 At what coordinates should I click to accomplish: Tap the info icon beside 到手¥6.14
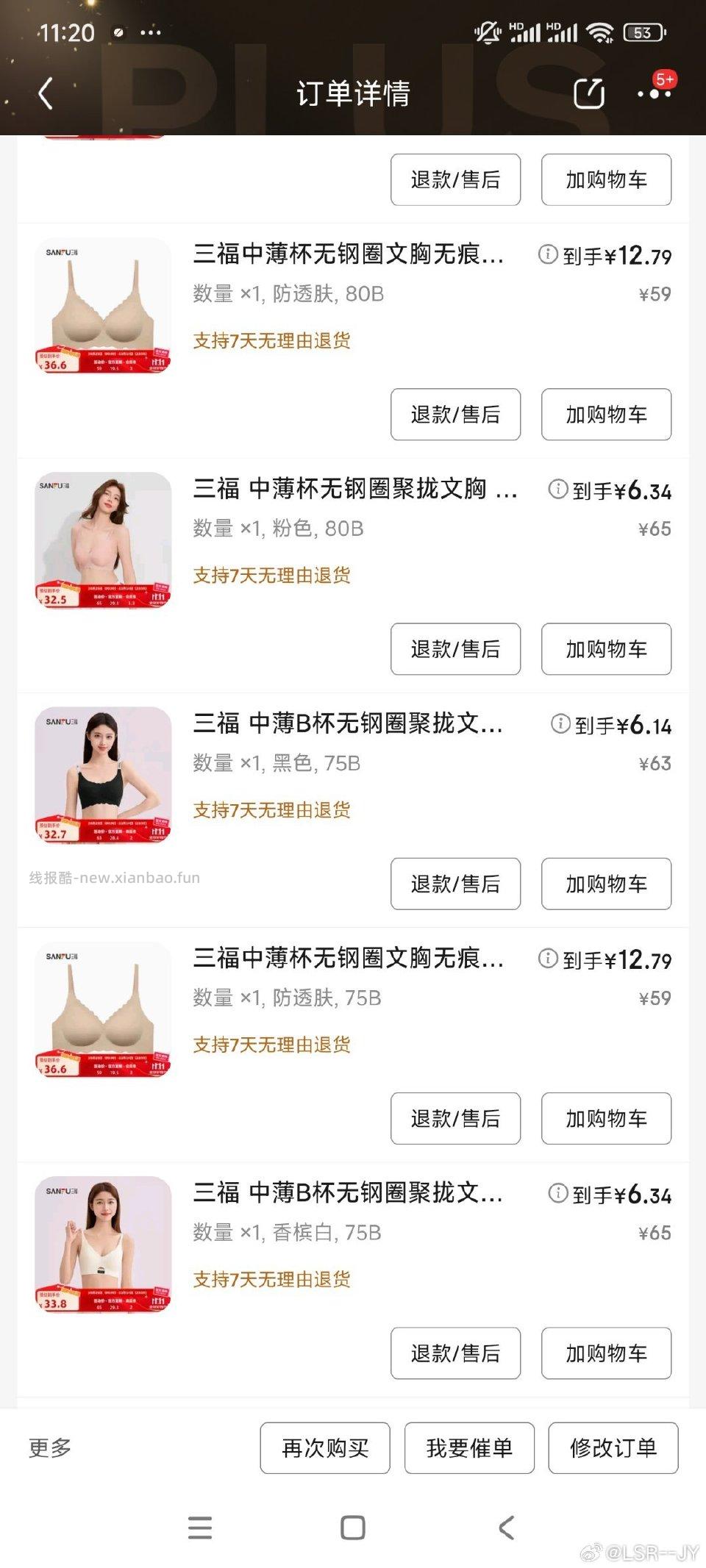coord(562,726)
